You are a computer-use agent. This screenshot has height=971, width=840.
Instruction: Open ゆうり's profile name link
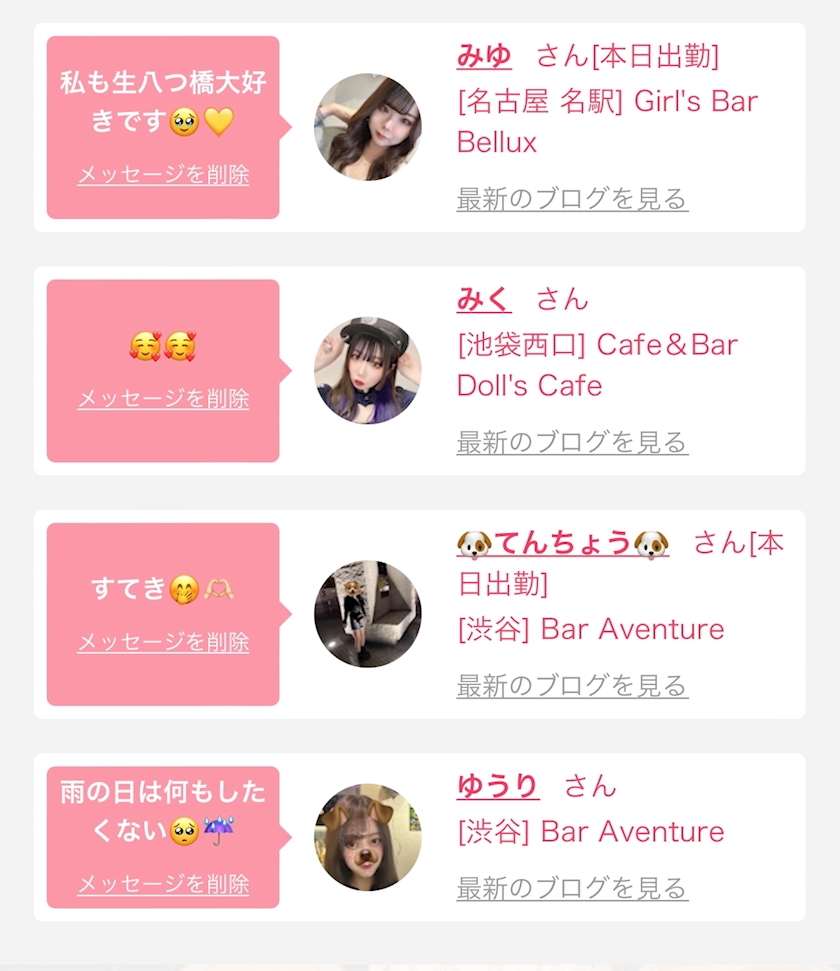point(498,786)
